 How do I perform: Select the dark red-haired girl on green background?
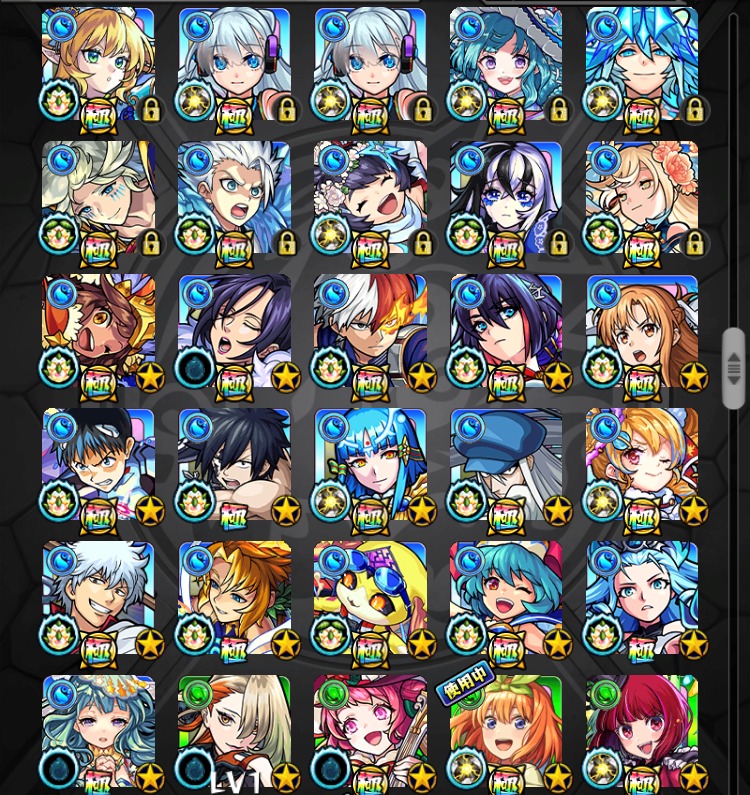(641, 730)
